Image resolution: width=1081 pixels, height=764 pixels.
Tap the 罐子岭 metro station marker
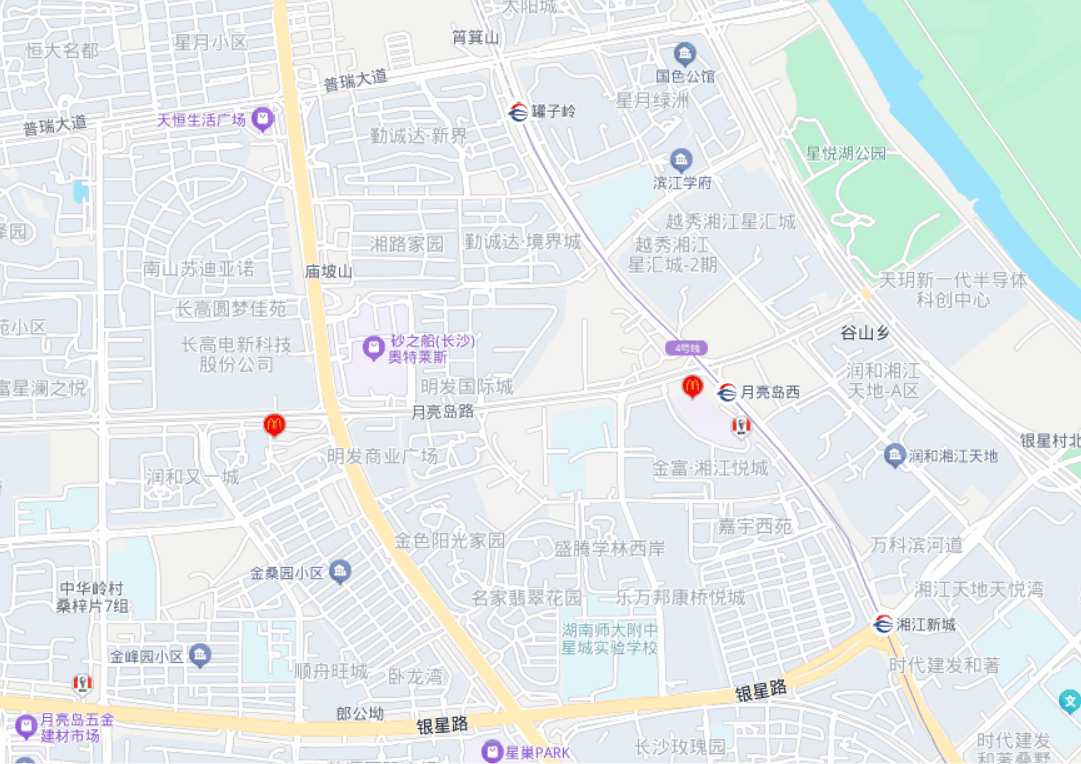pos(518,112)
